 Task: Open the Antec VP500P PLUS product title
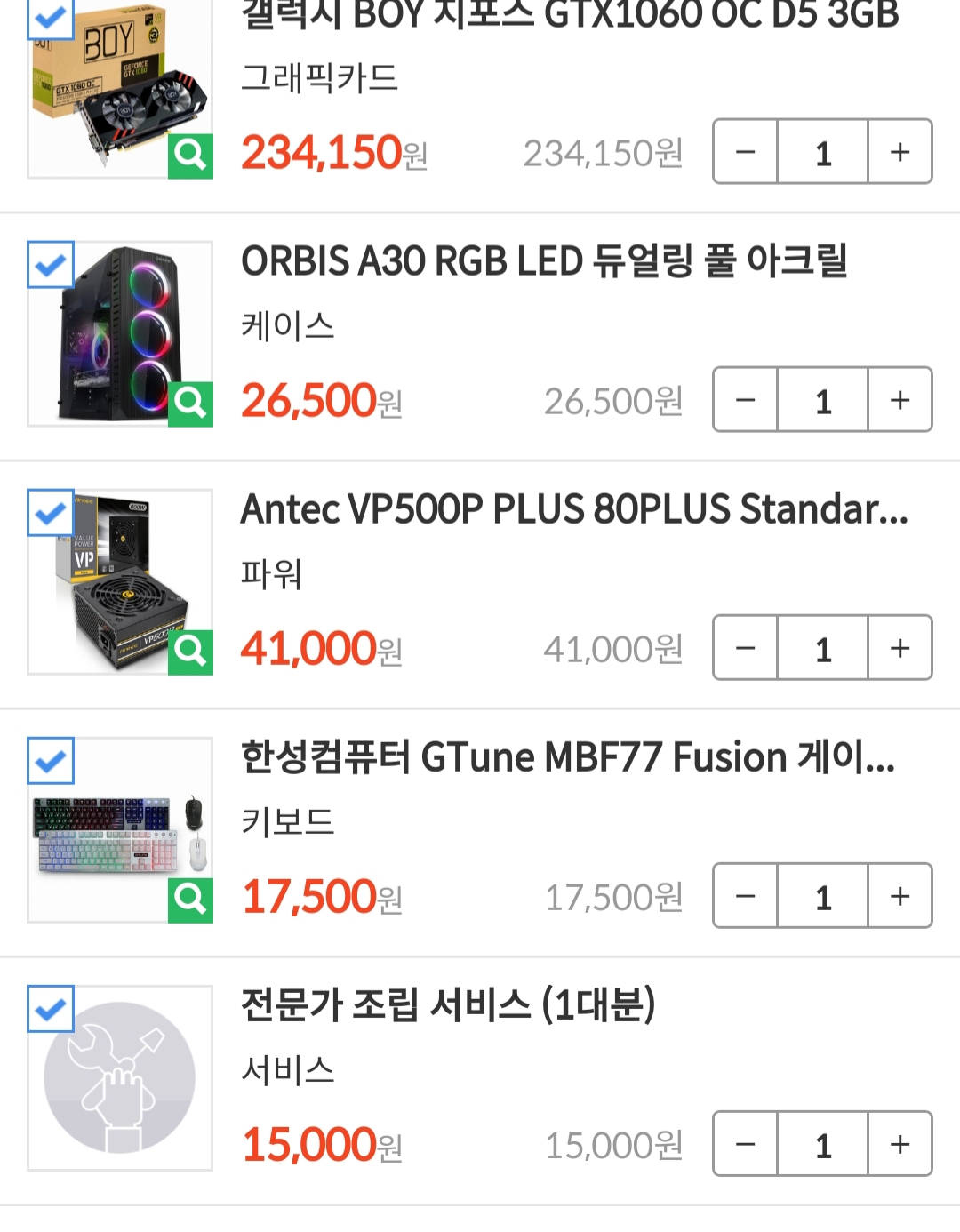pos(574,510)
